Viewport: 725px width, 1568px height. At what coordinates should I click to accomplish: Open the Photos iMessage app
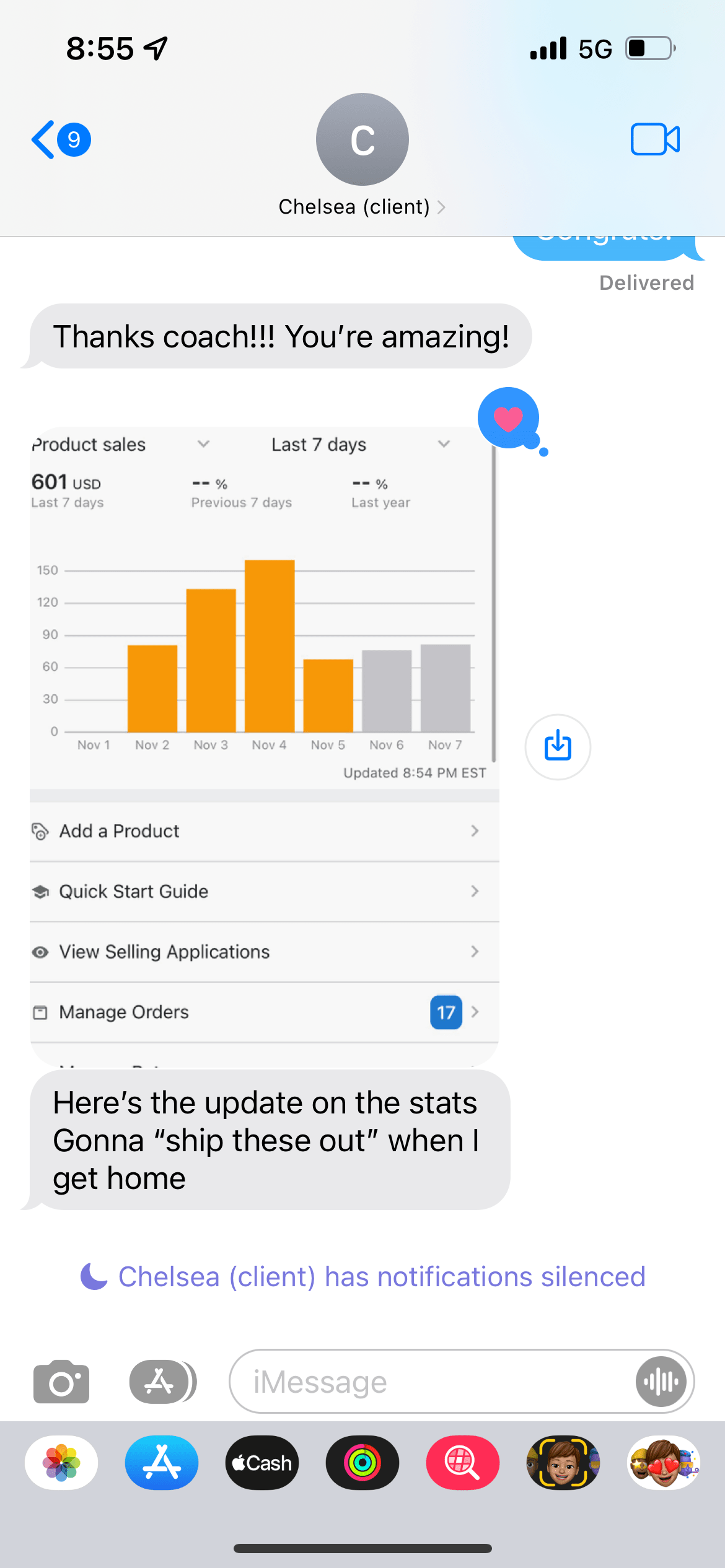[61, 1463]
